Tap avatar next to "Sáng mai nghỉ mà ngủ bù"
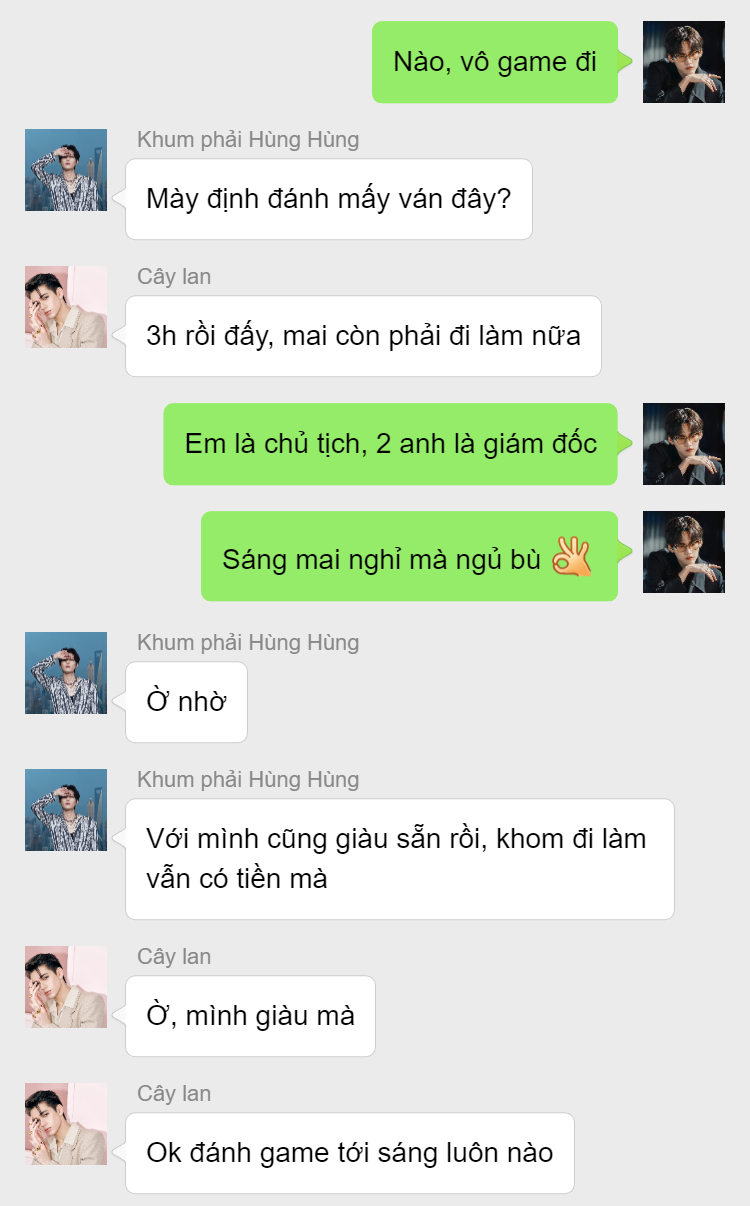Image resolution: width=750 pixels, height=1206 pixels. tap(684, 552)
